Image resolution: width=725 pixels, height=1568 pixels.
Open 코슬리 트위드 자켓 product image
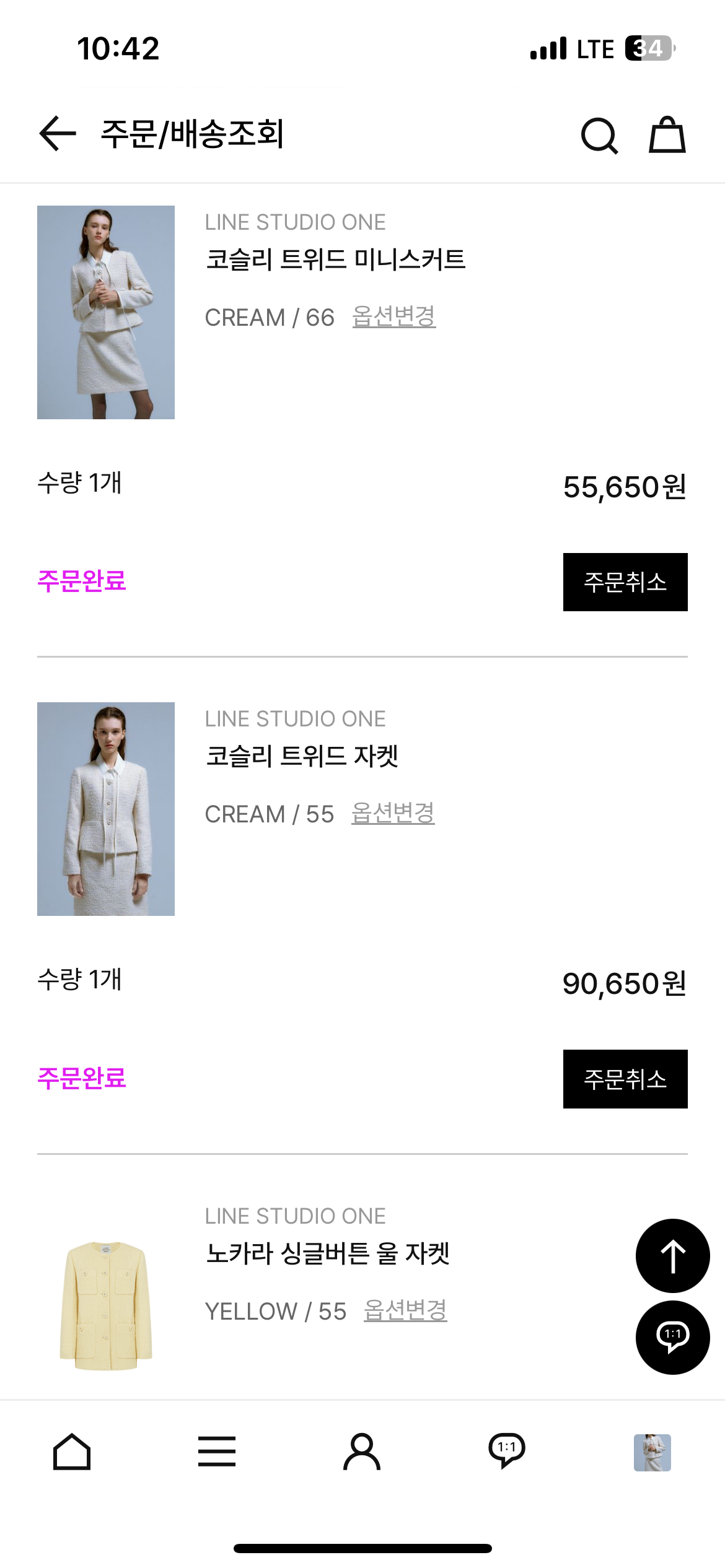(106, 809)
